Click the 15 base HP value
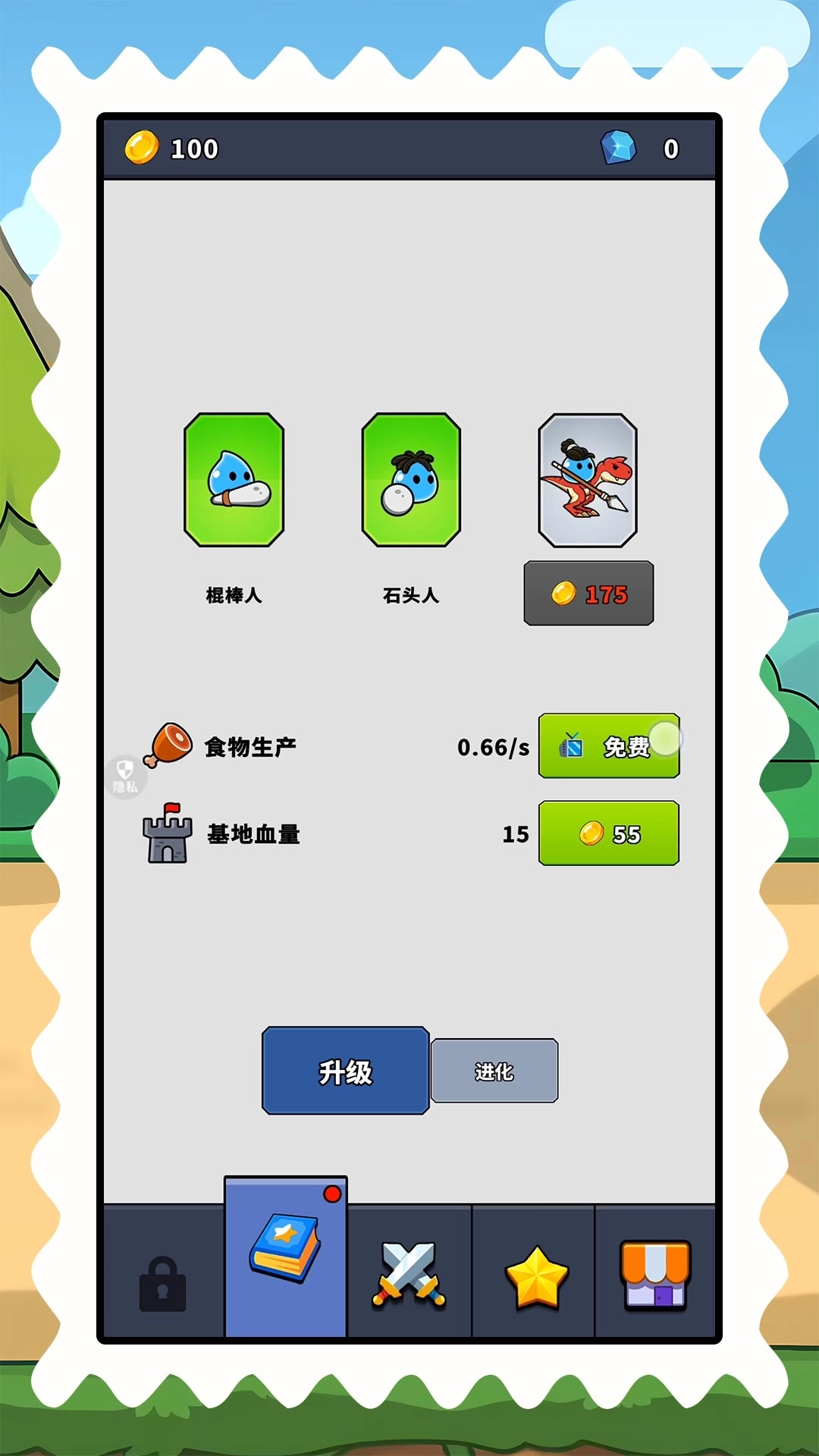Image resolution: width=819 pixels, height=1456 pixels. tap(516, 834)
